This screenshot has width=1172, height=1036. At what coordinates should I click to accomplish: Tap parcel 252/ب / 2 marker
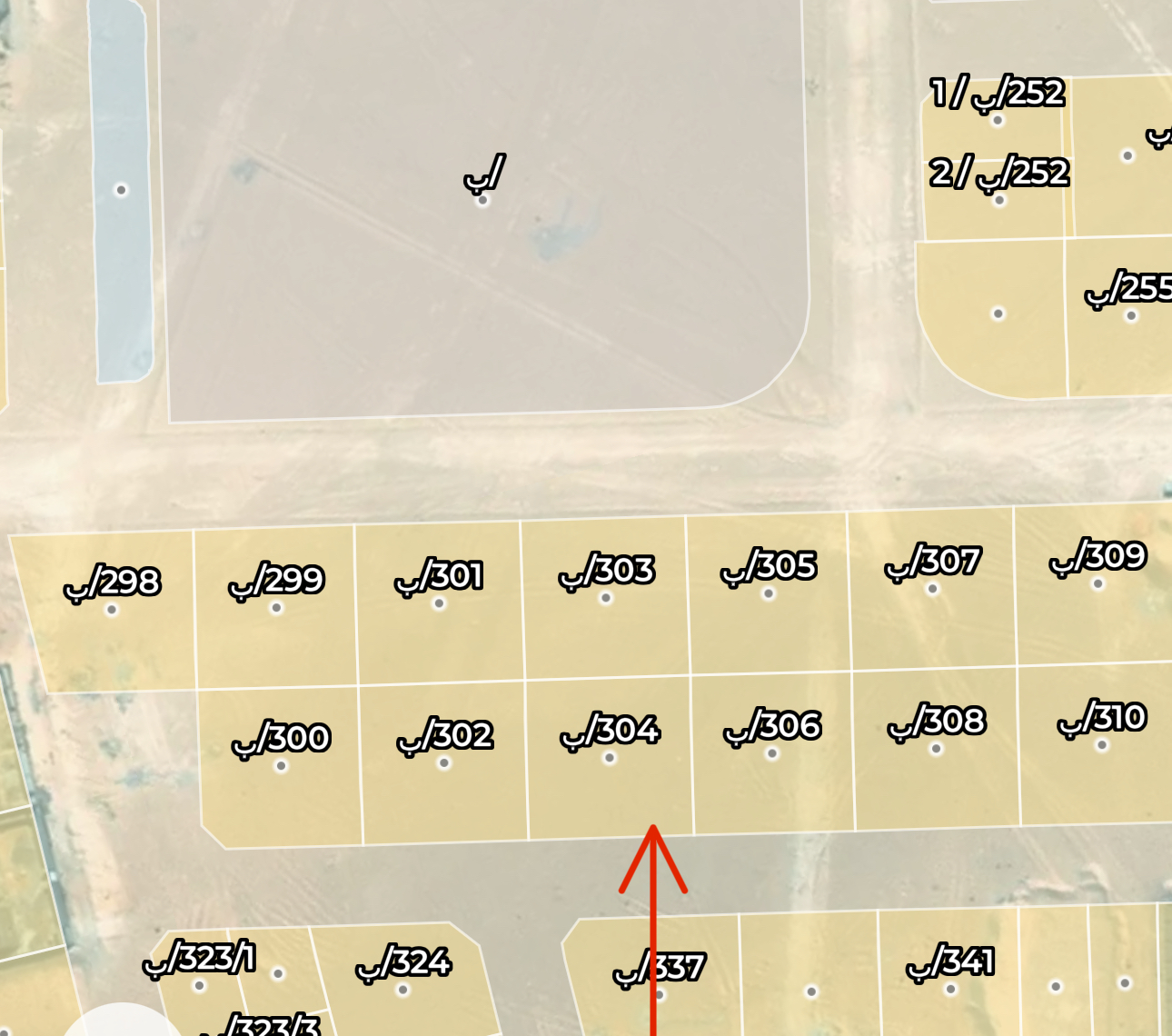(999, 199)
